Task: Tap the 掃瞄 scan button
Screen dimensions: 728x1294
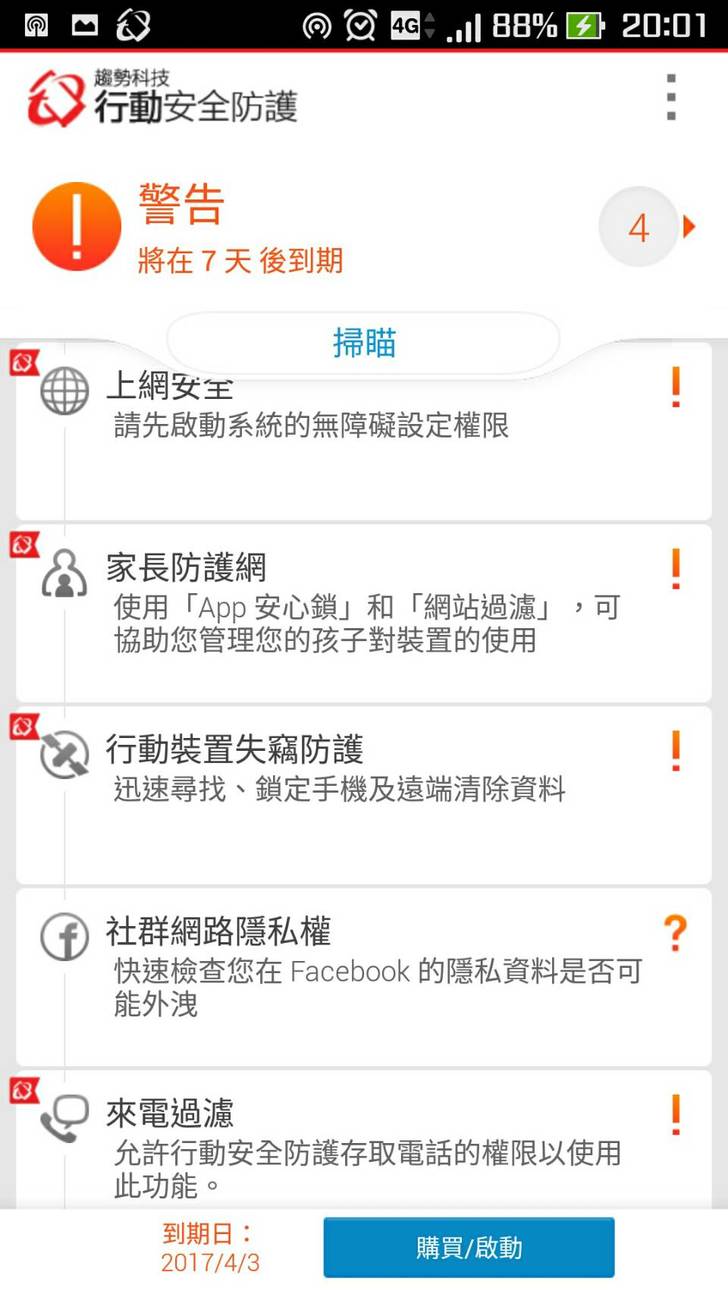Action: click(x=363, y=343)
